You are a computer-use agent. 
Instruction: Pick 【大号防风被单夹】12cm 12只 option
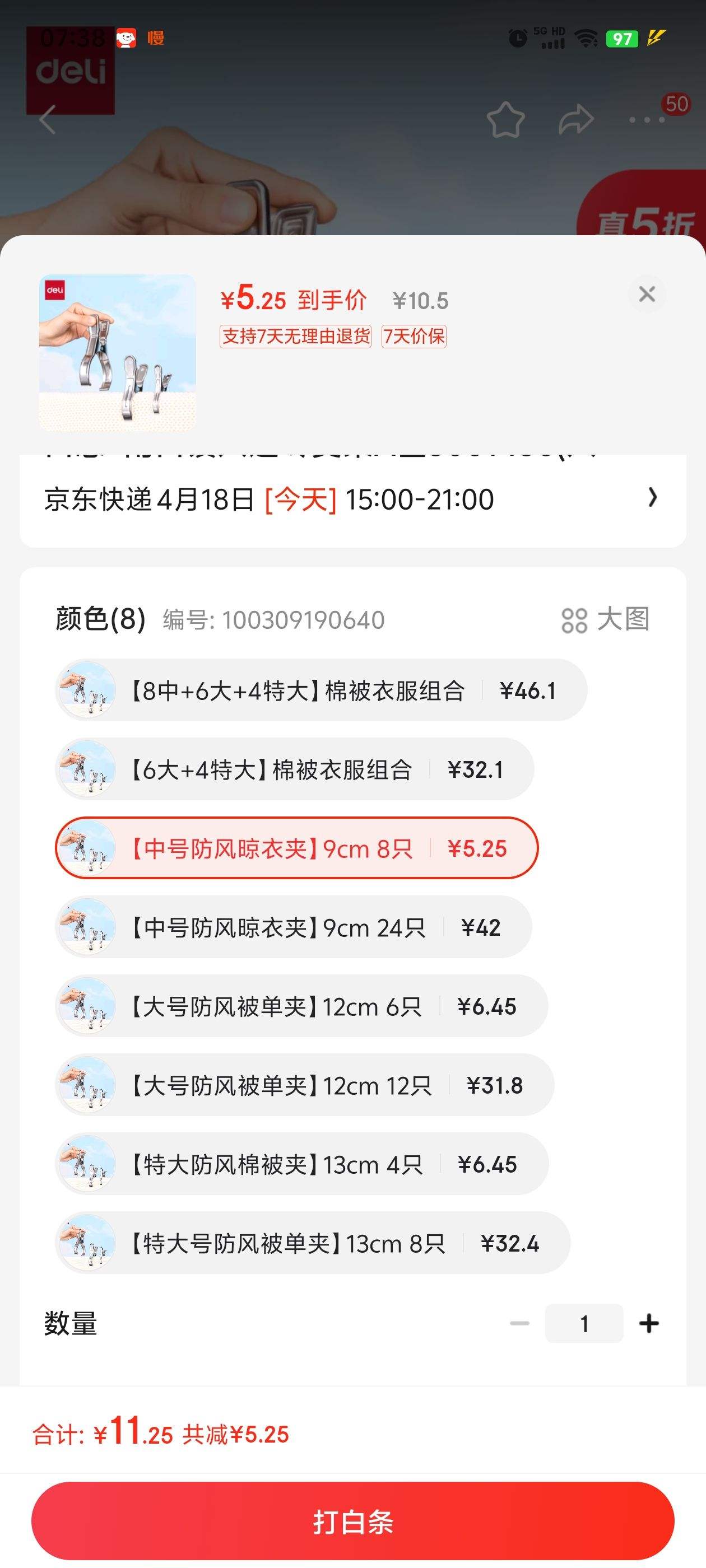pos(305,1085)
